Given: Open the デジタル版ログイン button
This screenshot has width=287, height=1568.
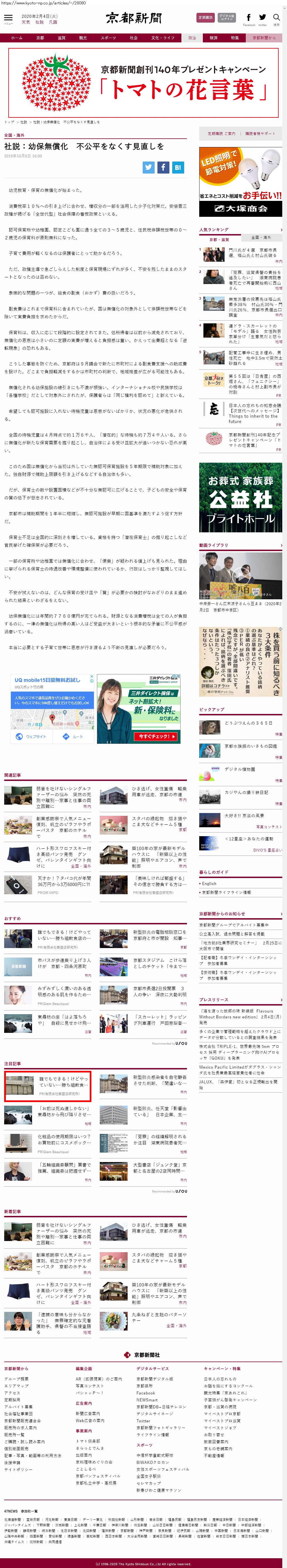Looking at the screenshot, I should (227, 18).
